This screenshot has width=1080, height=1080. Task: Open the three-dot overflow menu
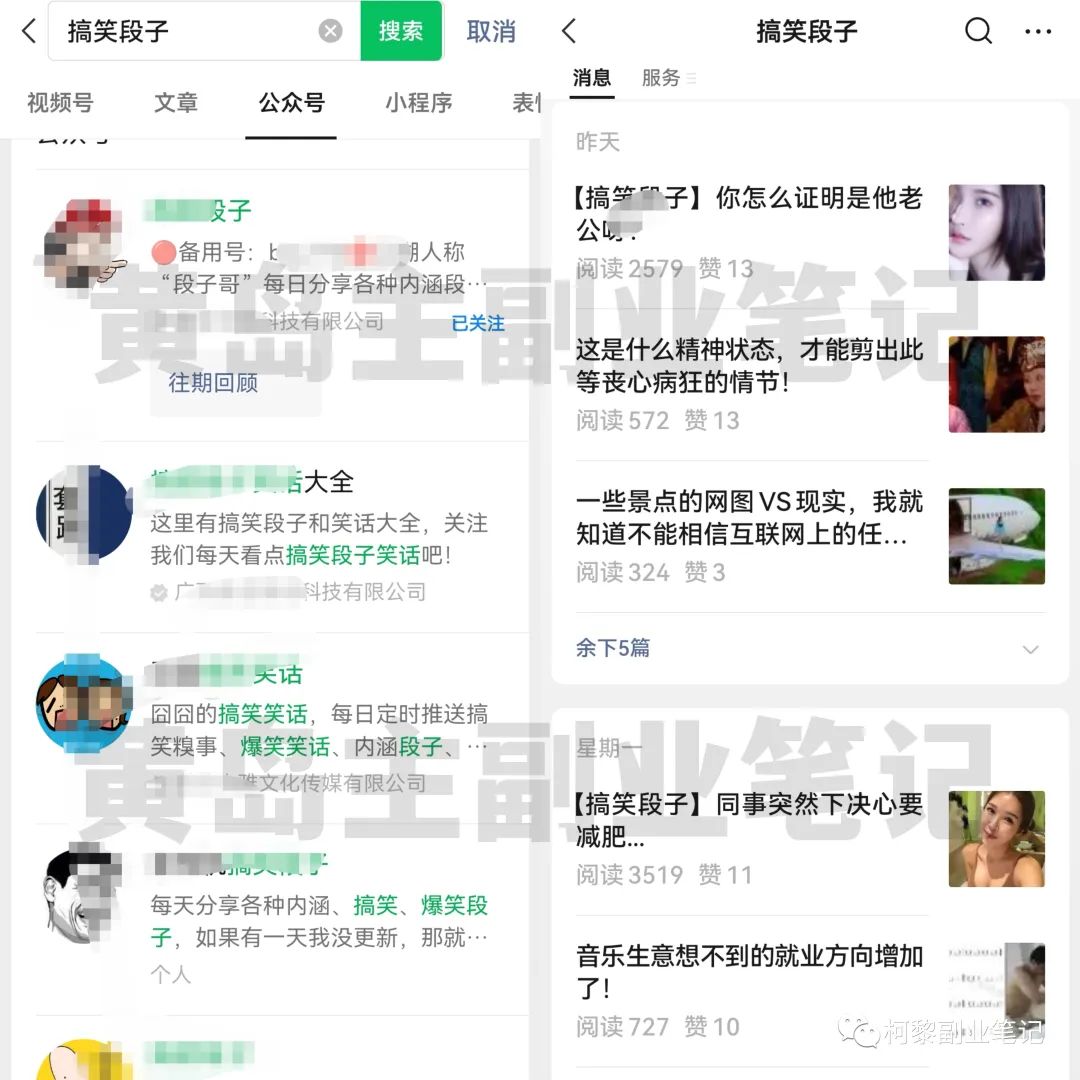click(x=1038, y=32)
